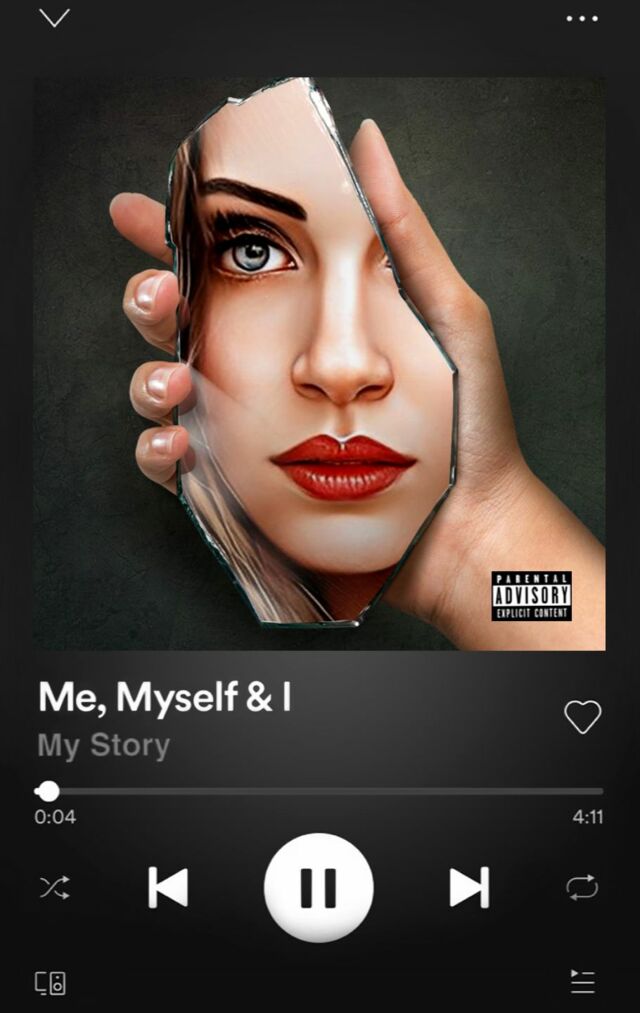
Task: Go back to the previous track
Action: (x=168, y=887)
